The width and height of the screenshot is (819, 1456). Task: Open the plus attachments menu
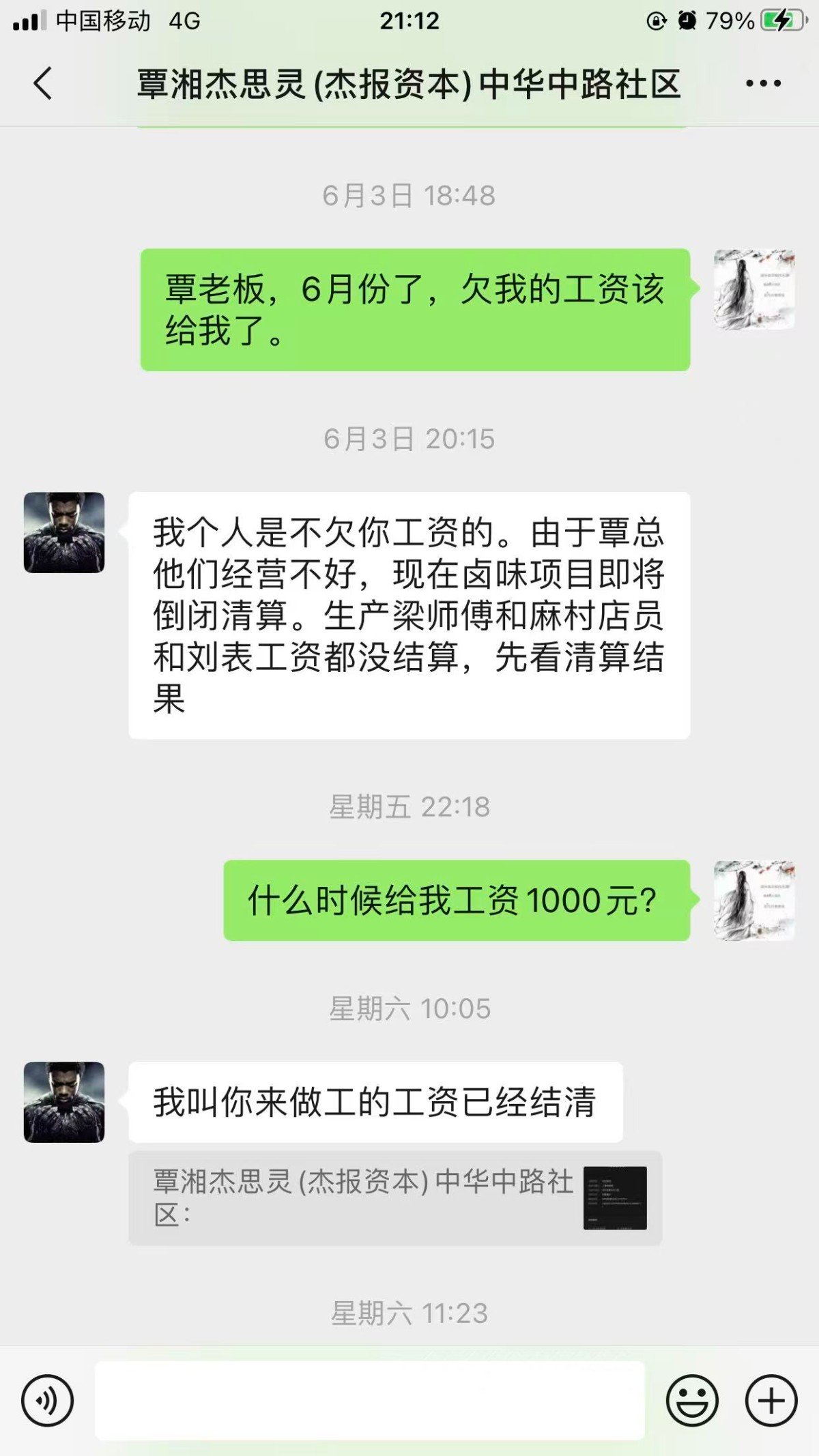point(771,1401)
